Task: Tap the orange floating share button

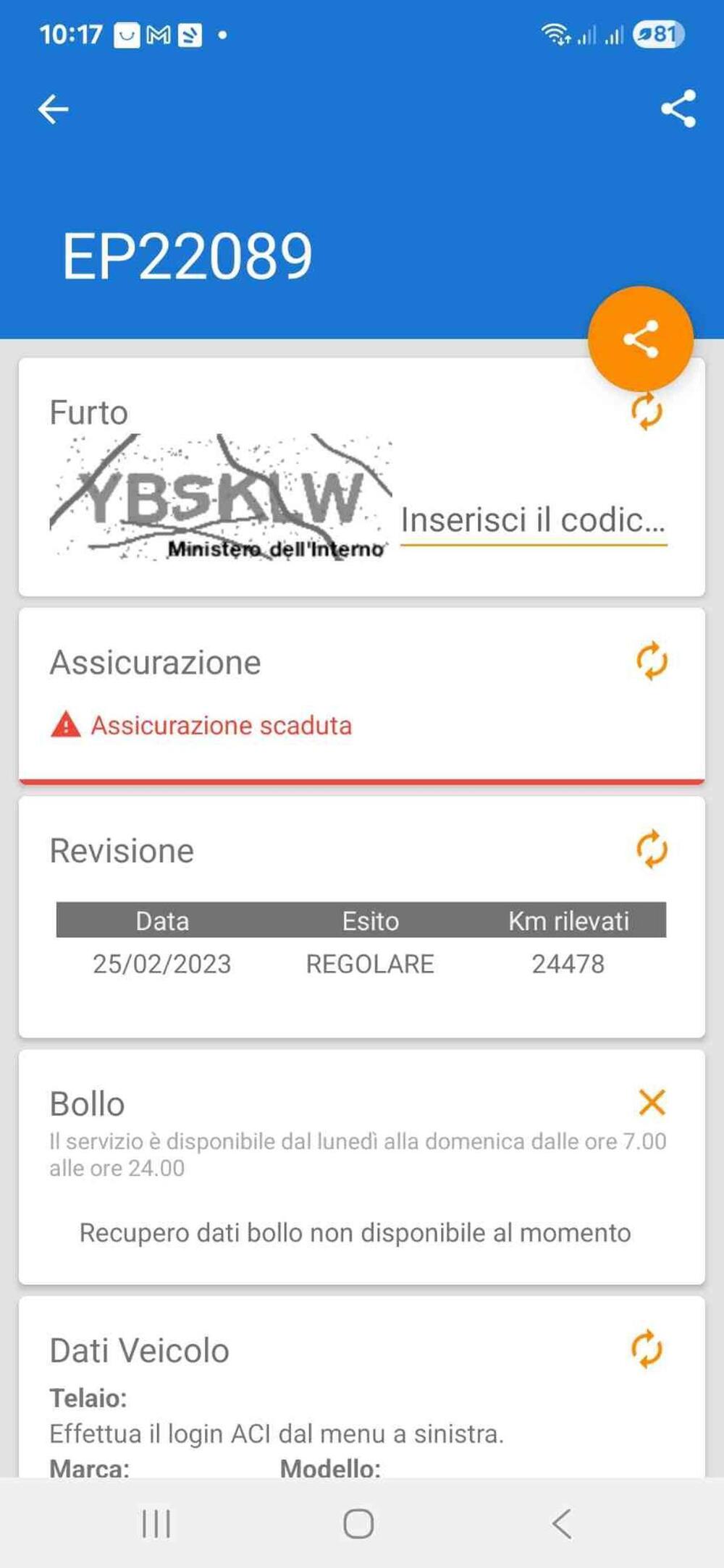Action: point(641,336)
